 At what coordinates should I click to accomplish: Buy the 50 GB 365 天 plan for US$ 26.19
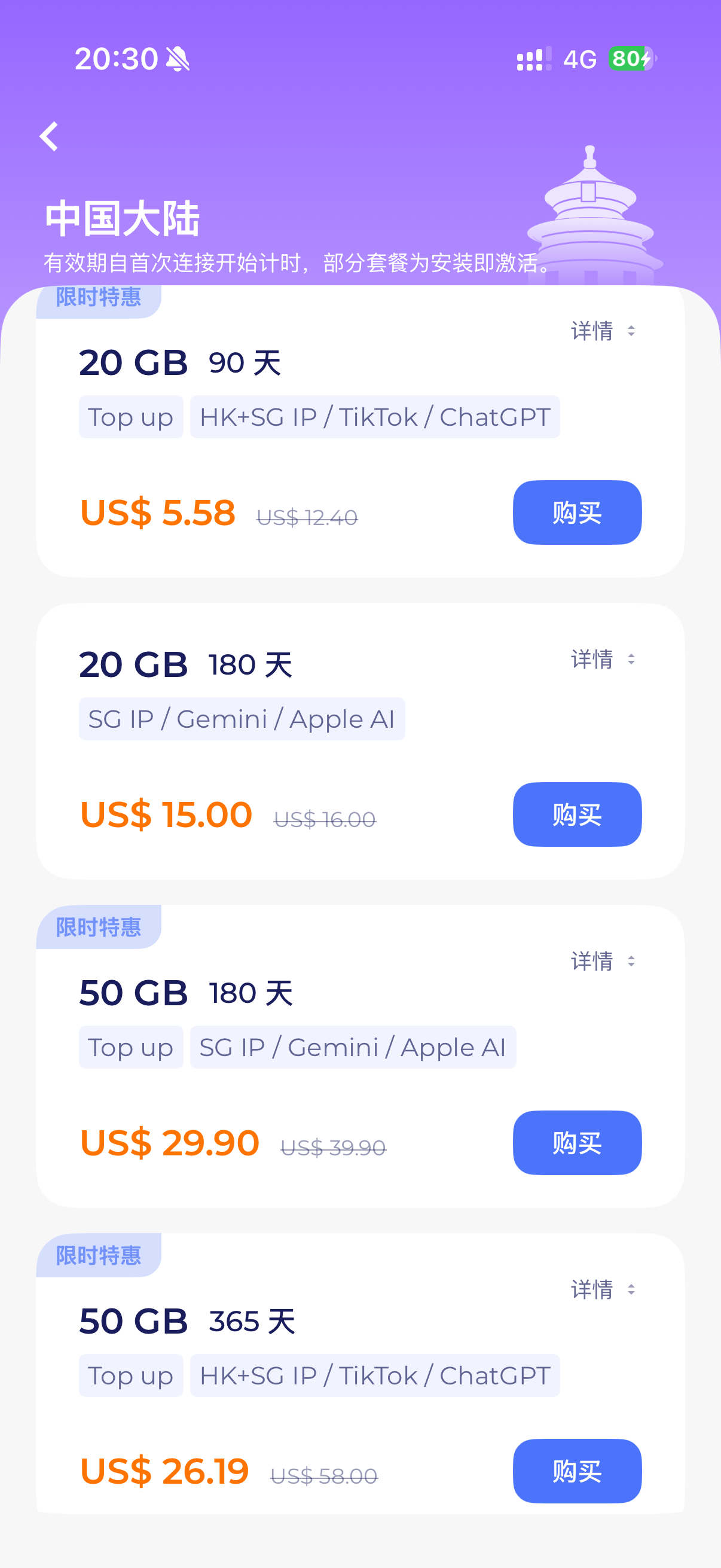tap(576, 1471)
